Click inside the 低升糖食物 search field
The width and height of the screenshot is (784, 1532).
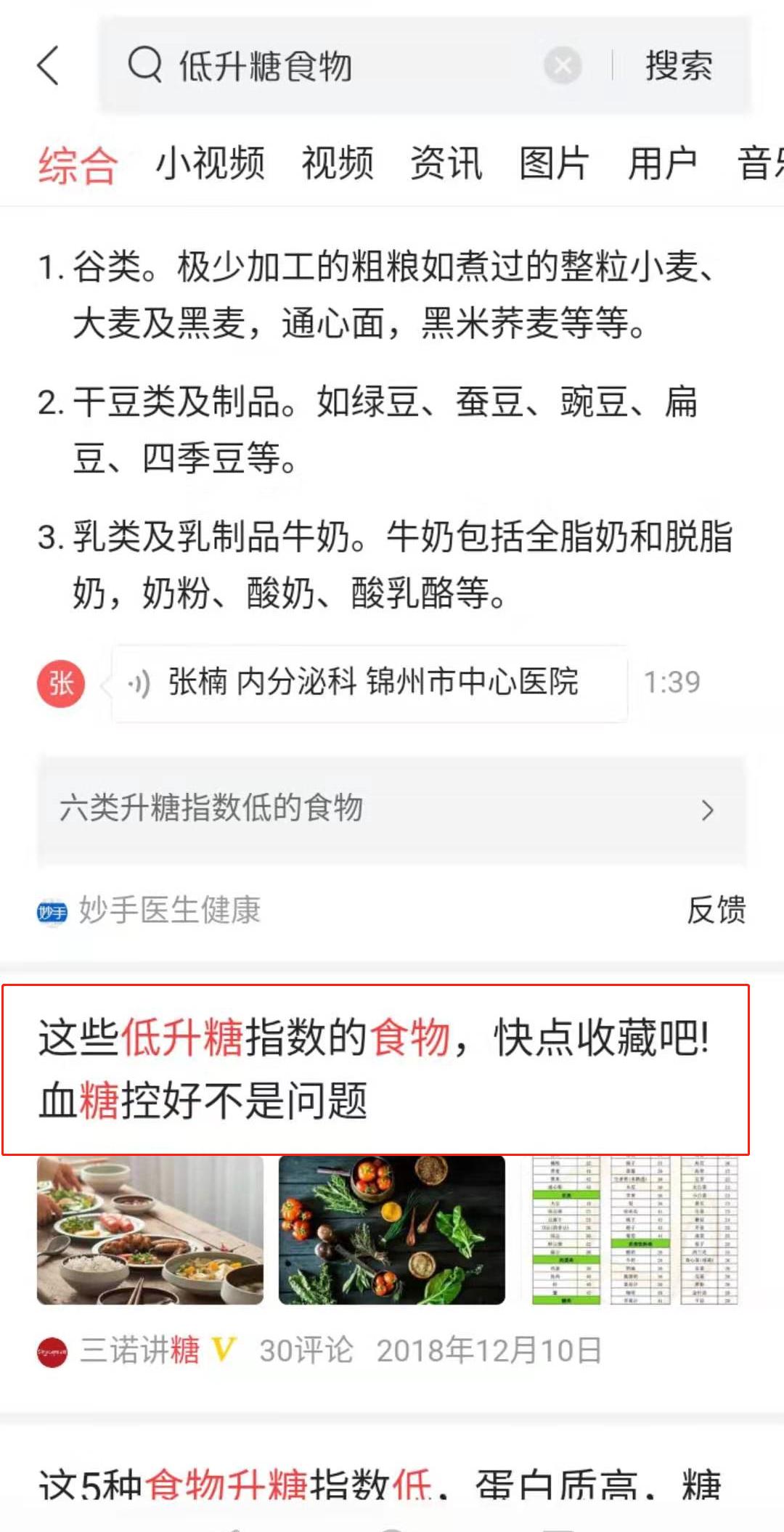(x=269, y=67)
